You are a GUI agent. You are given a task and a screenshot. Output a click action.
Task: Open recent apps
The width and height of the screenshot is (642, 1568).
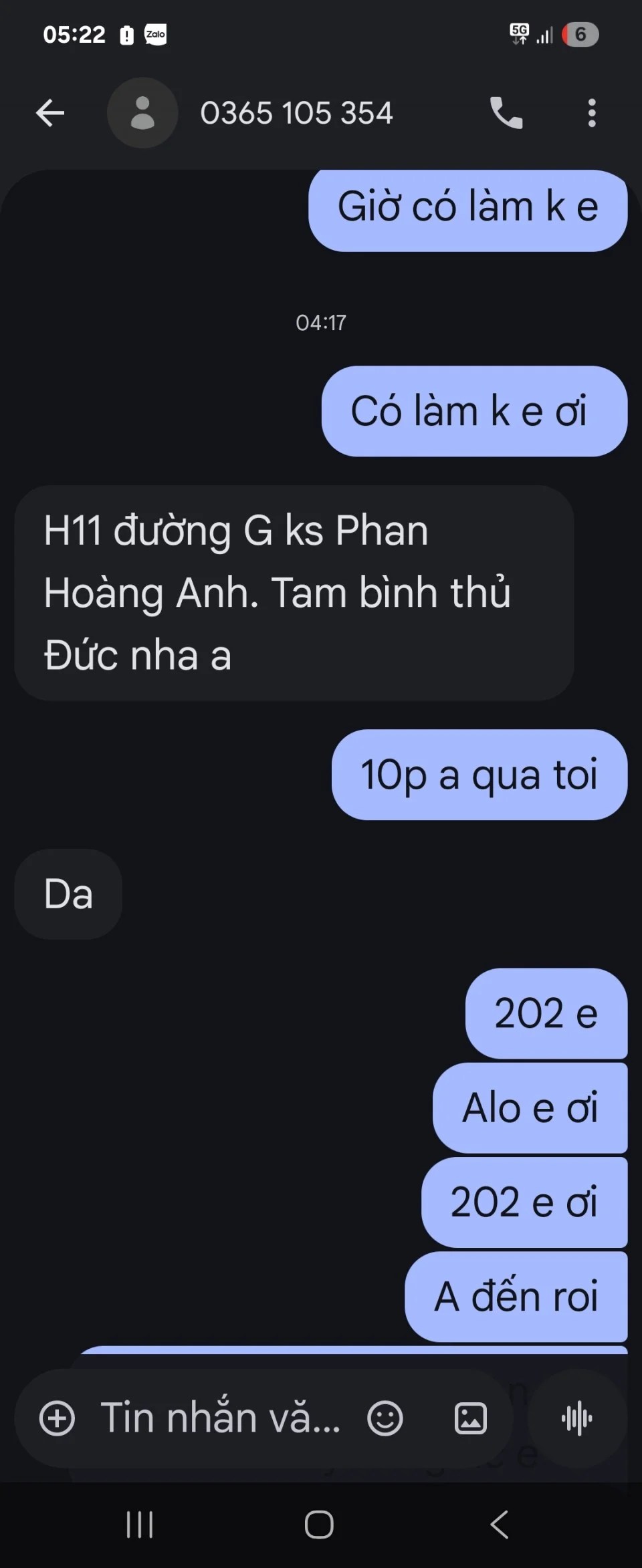point(140,1525)
